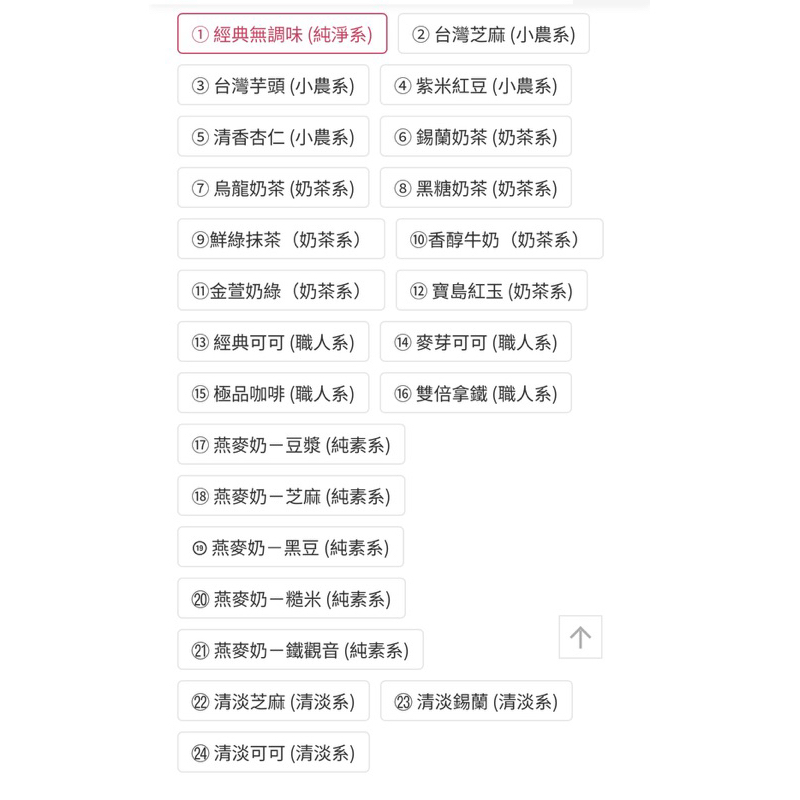Tap ⑫ 寶島紅玉 (奶茶系) option
800x800 pixels.
[x=491, y=290]
